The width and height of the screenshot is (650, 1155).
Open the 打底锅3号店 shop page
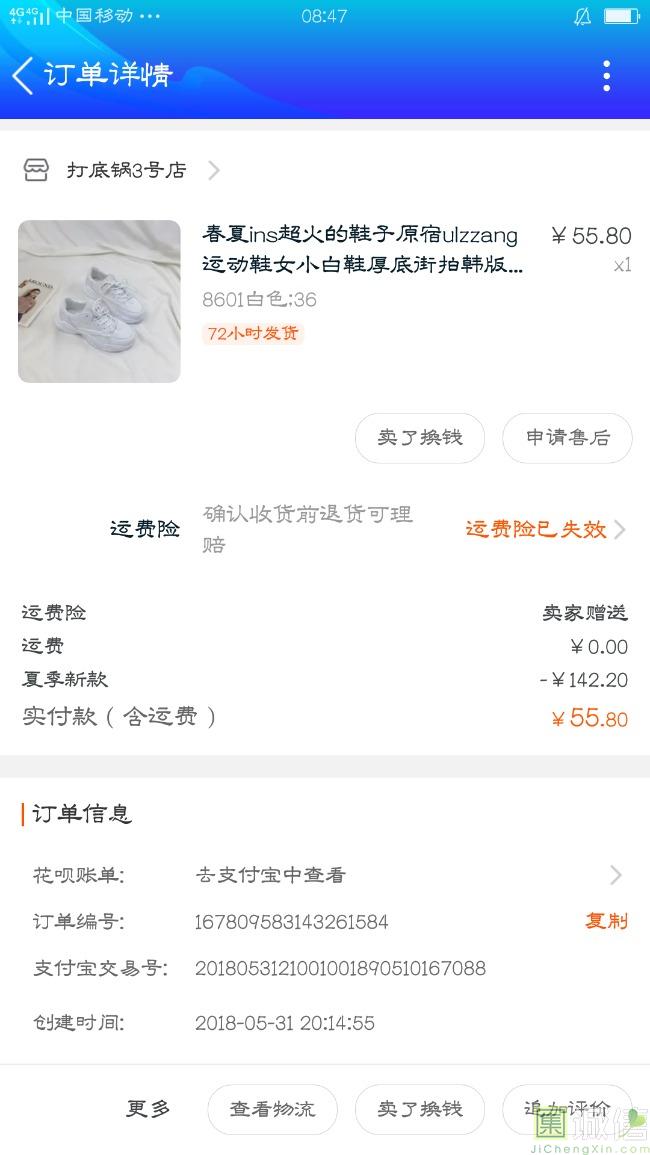click(127, 170)
